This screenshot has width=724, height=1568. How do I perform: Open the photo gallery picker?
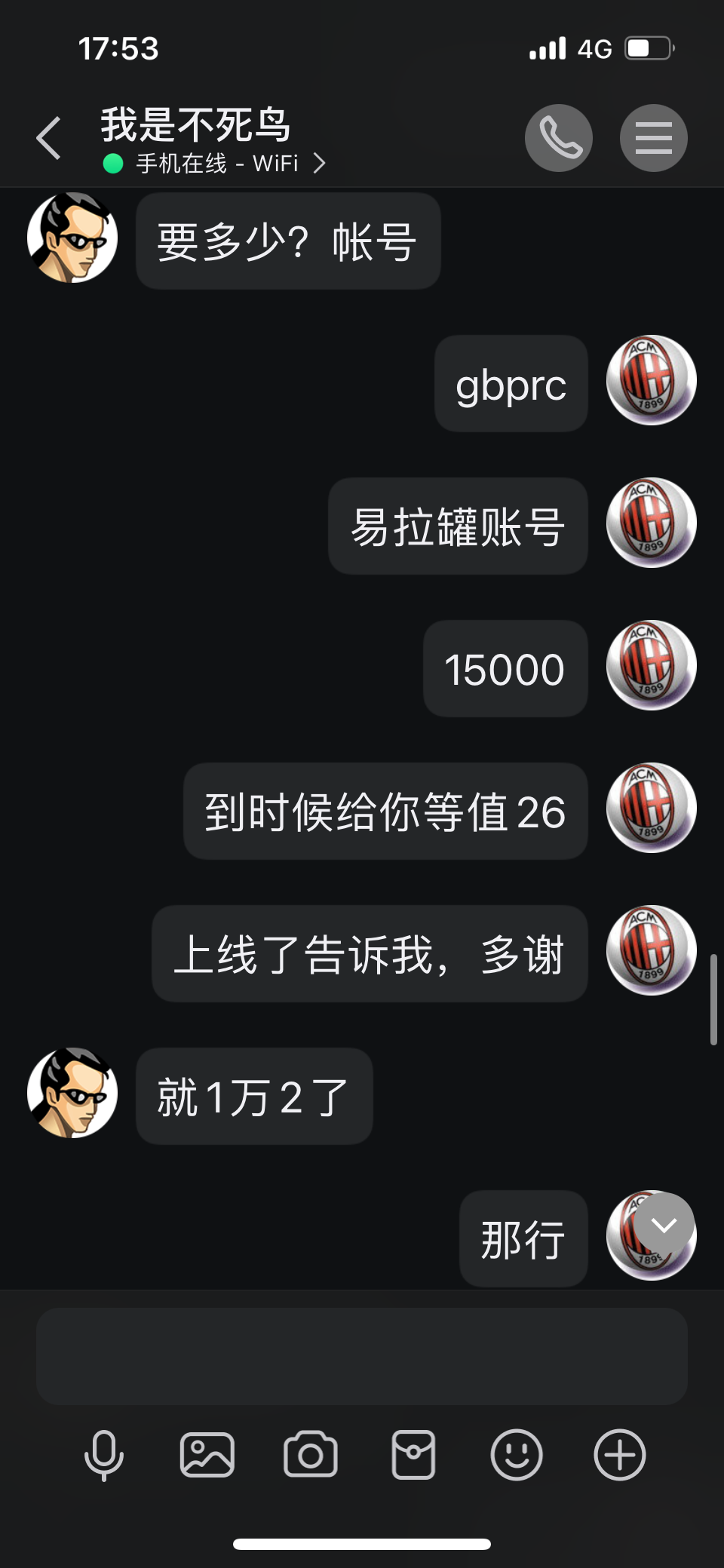tap(207, 1454)
